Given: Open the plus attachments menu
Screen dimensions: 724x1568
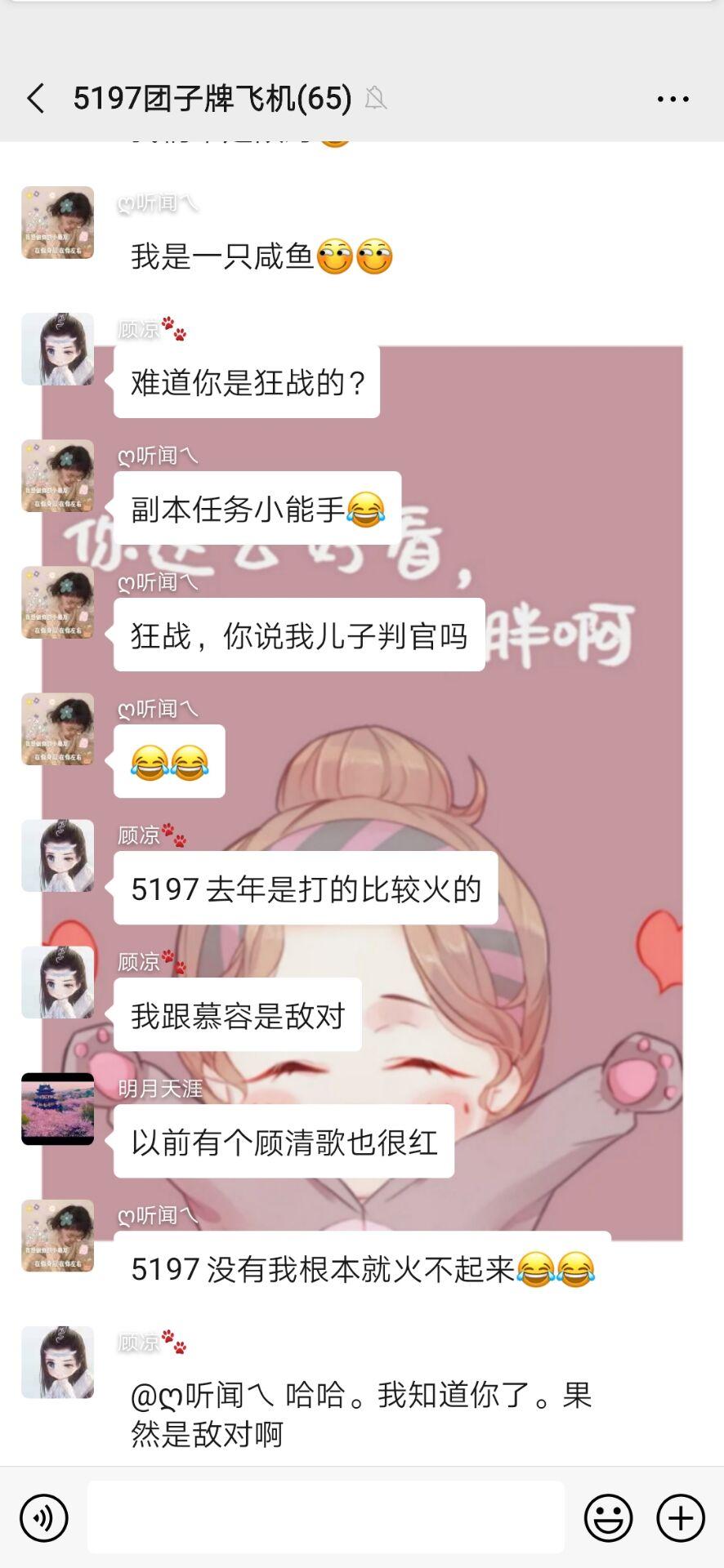Looking at the screenshot, I should coord(681,1518).
